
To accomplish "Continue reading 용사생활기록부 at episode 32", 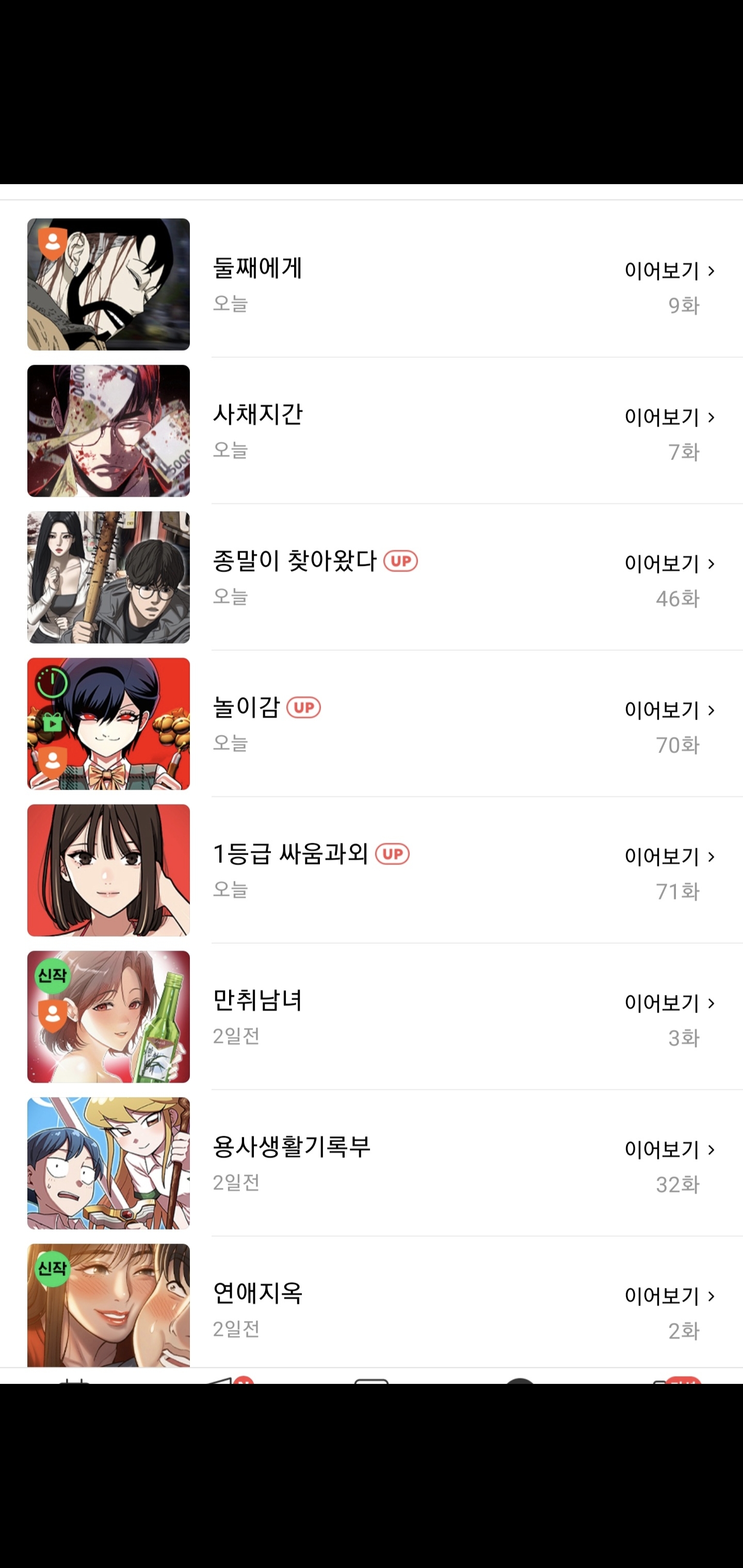I will click(669, 1150).
